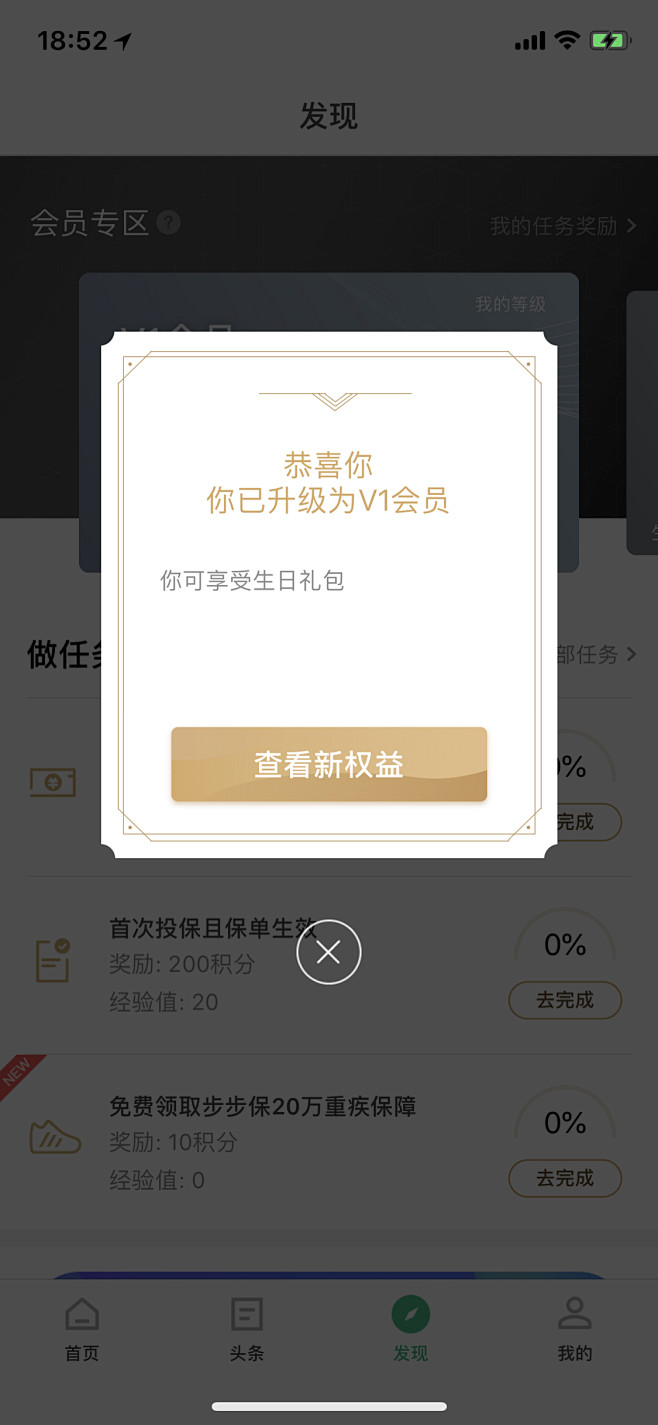
Task: Switch to the 头条 tab
Action: 246,1330
